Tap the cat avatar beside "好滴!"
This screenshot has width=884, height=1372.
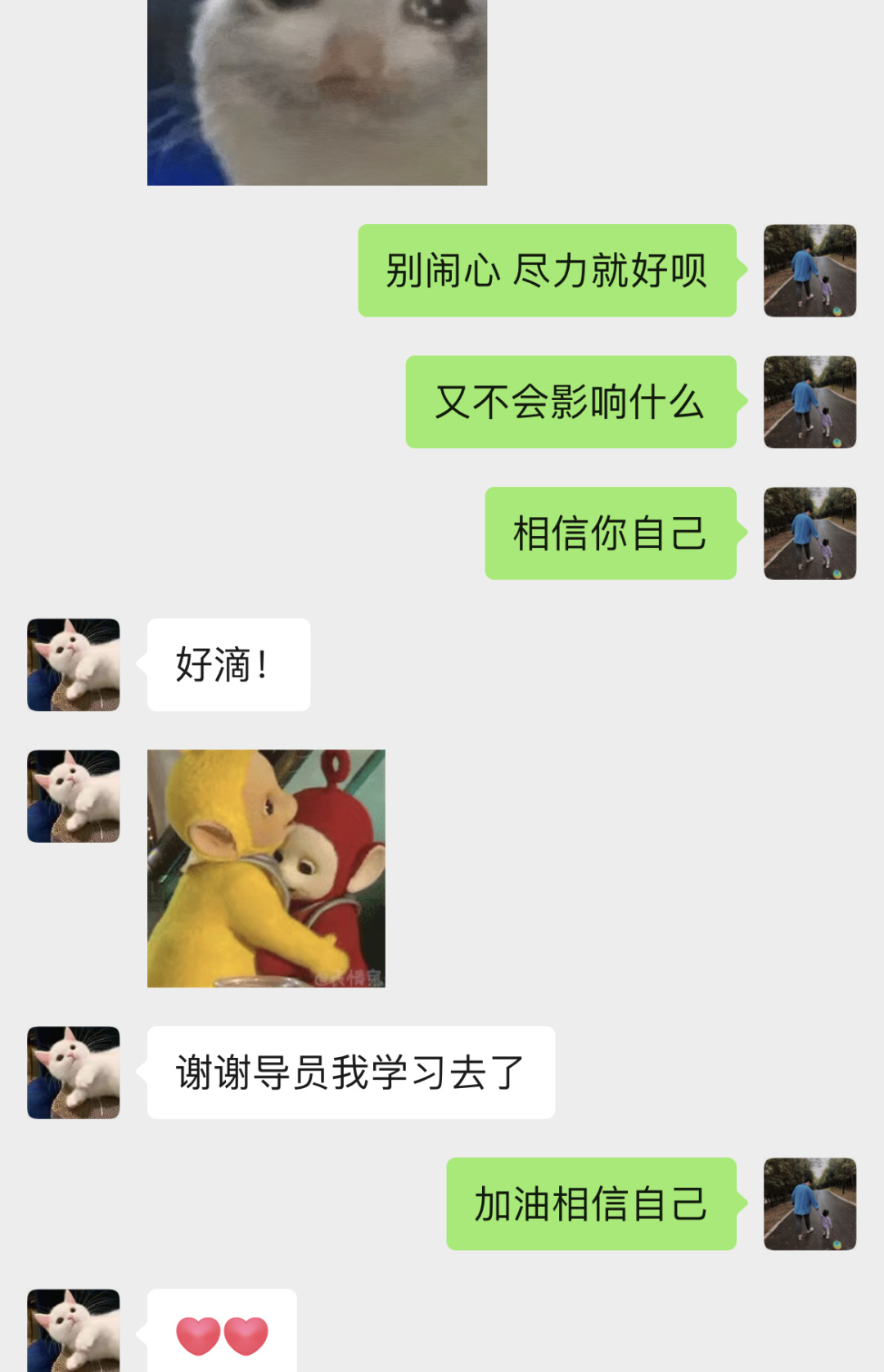(x=74, y=664)
